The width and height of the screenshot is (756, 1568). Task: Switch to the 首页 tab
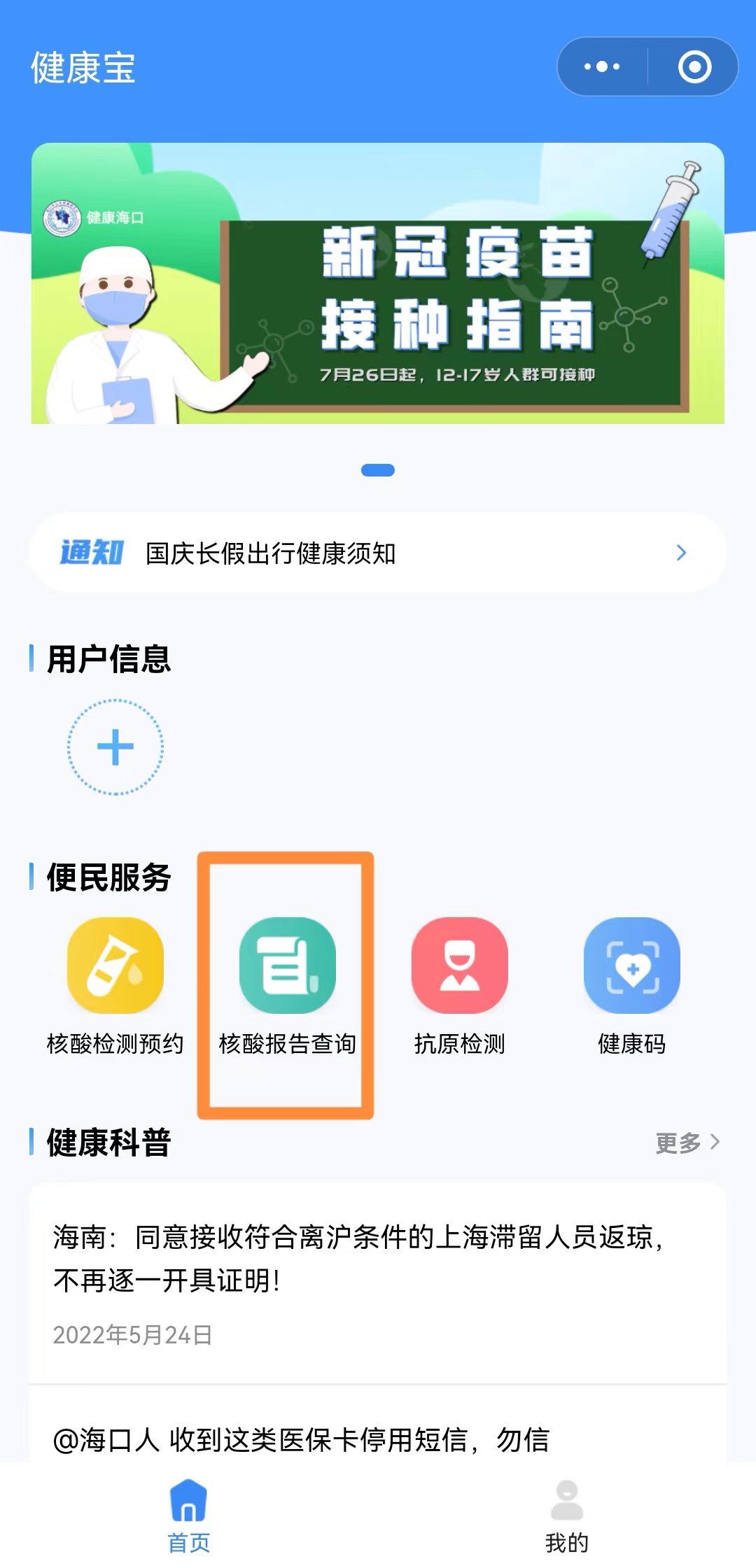click(188, 1515)
